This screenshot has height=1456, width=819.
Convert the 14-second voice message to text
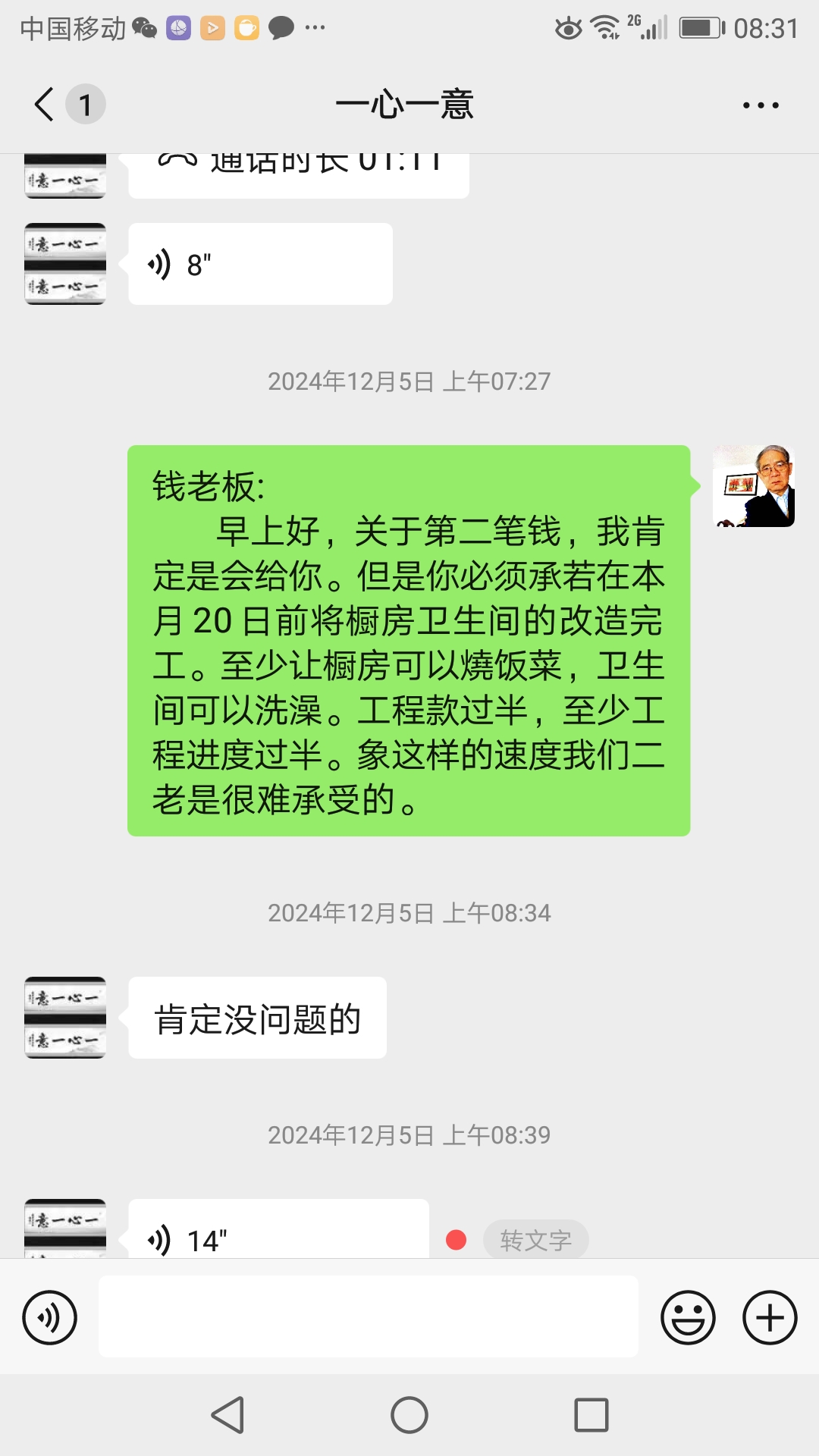535,1240
